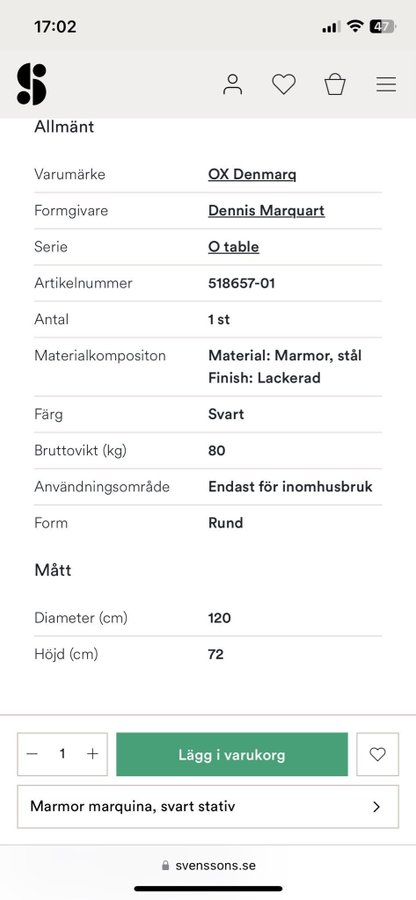
Task: Open the hamburger menu
Action: click(386, 84)
